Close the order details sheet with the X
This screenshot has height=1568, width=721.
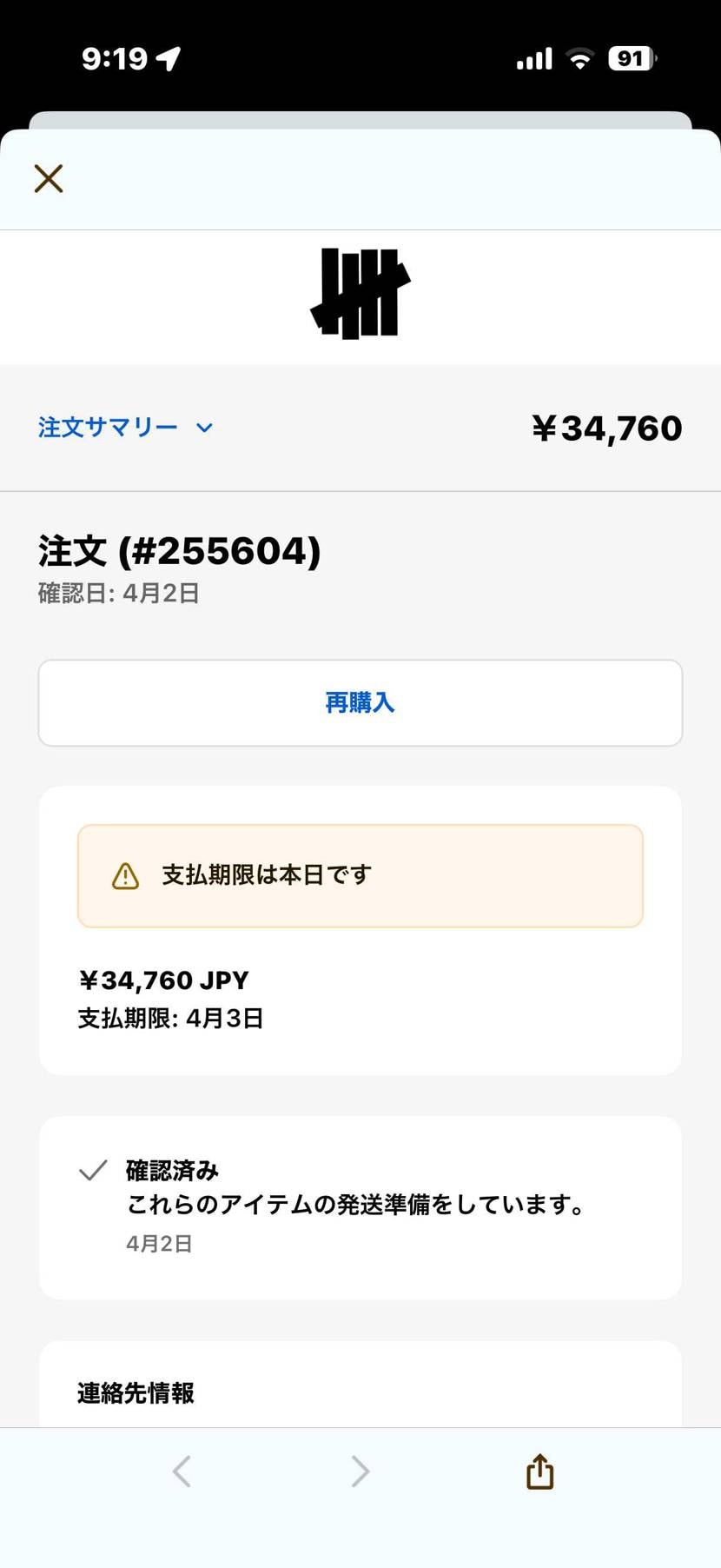[x=48, y=178]
